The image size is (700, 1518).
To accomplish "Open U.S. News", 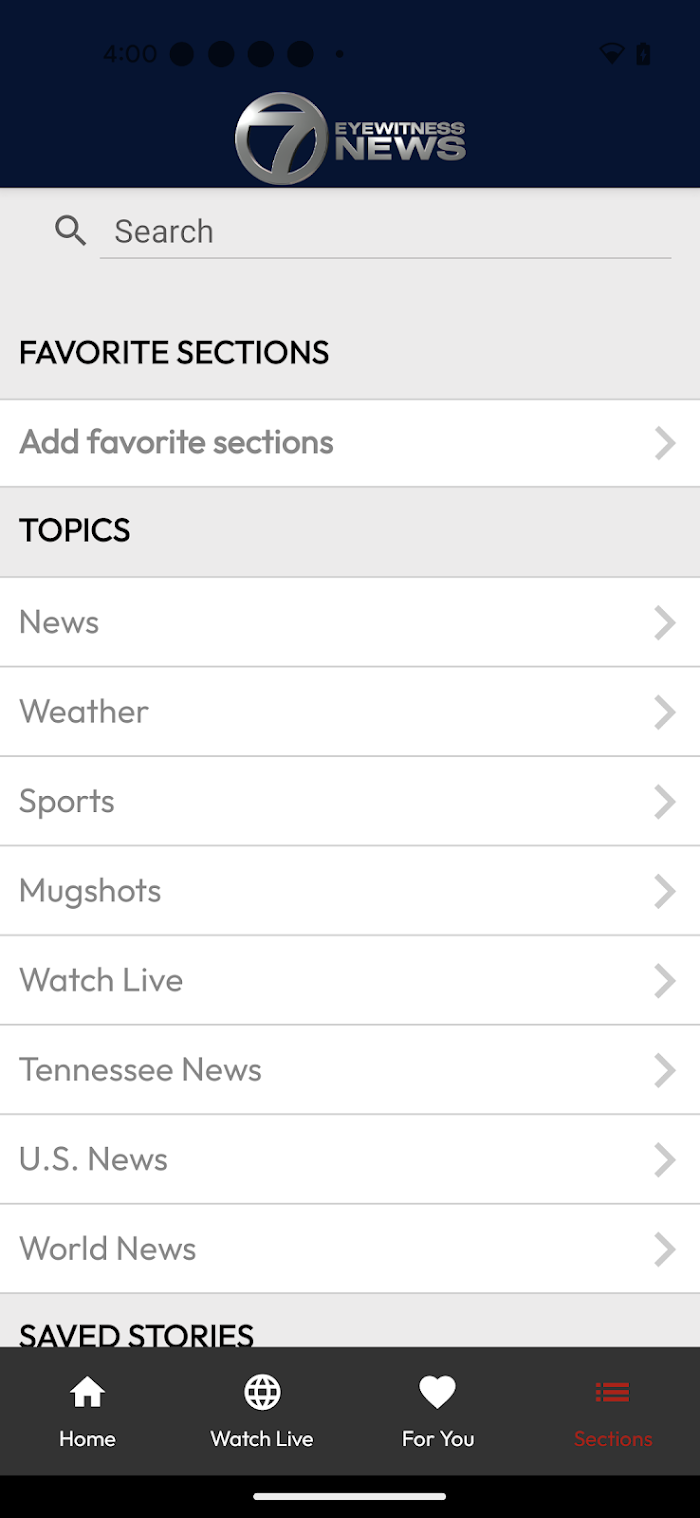I will pos(350,1159).
